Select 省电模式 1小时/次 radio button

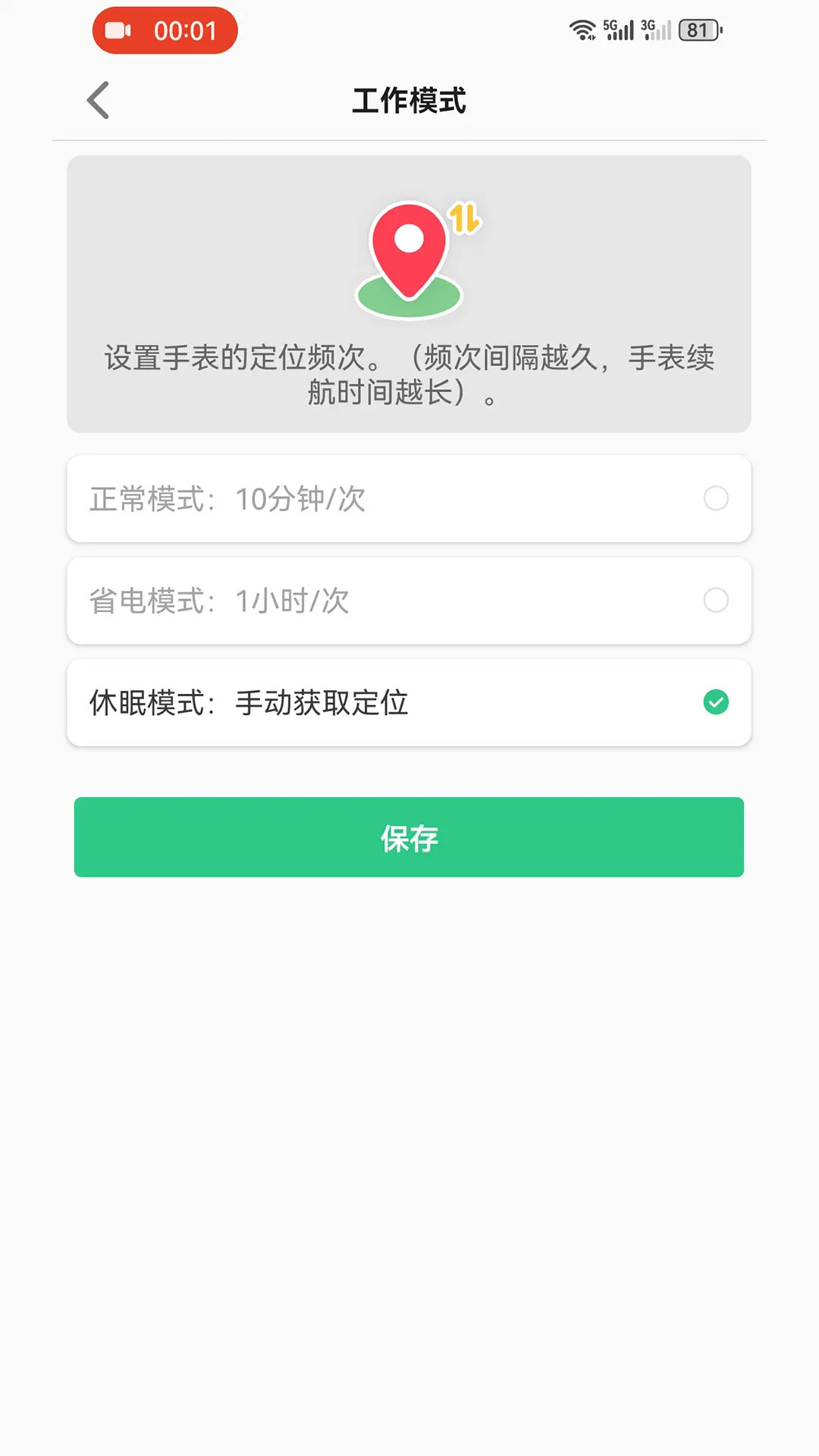[716, 601]
